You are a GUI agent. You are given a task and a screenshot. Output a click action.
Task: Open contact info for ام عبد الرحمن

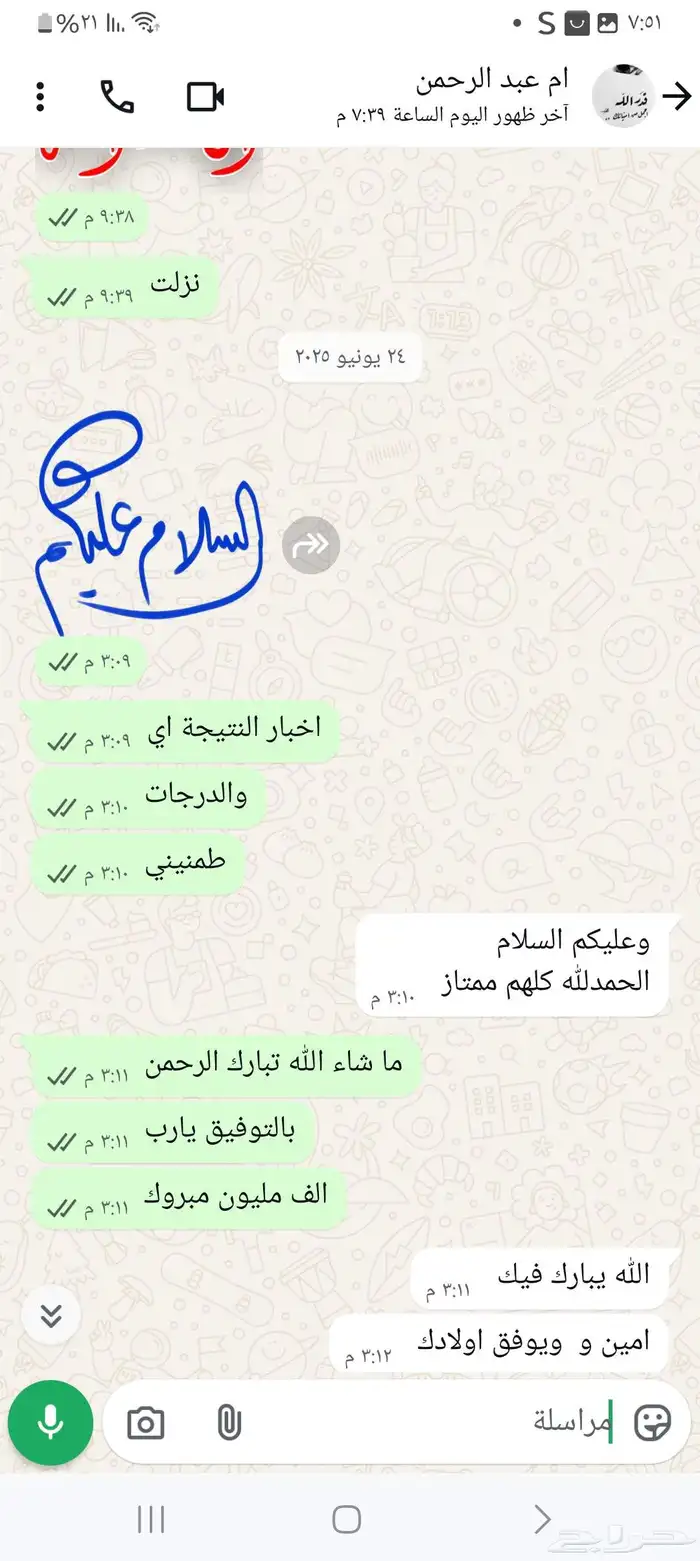pos(470,97)
